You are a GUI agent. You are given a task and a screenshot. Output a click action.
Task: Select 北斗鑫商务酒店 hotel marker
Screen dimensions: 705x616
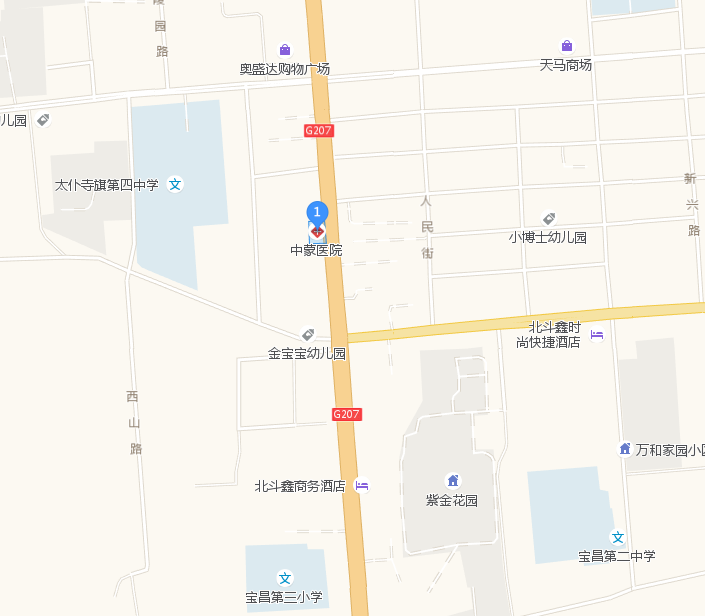click(x=362, y=486)
